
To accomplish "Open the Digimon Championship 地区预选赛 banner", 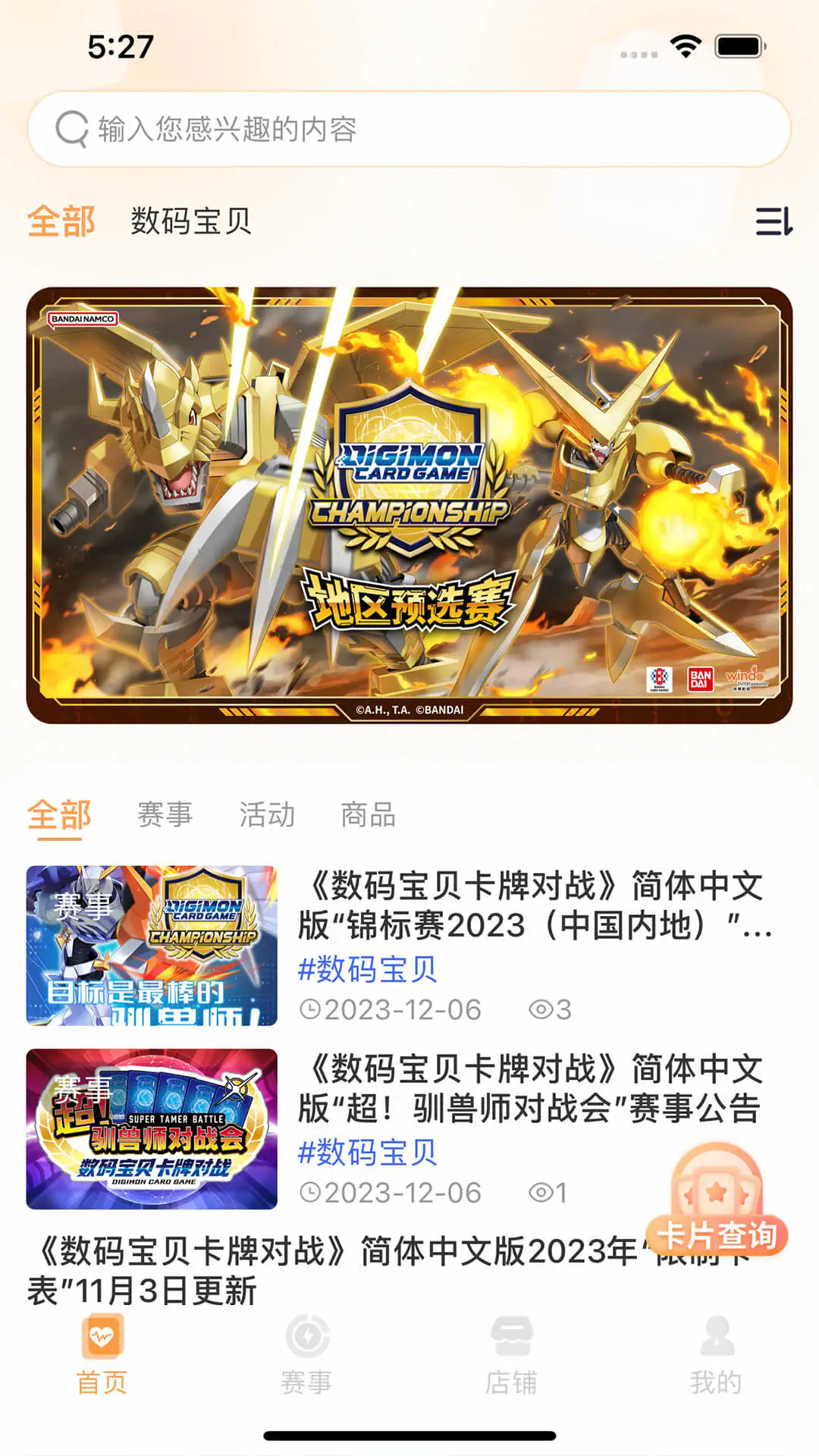I will coord(409,505).
